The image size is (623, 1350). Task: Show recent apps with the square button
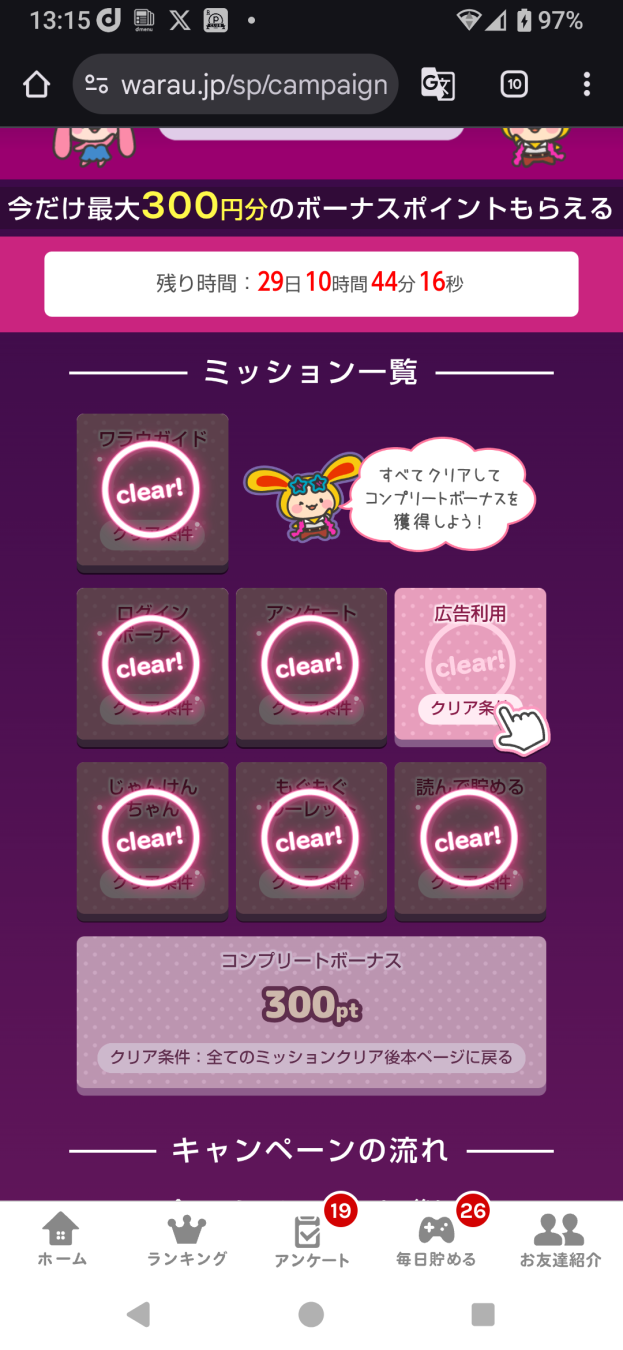[x=484, y=1314]
